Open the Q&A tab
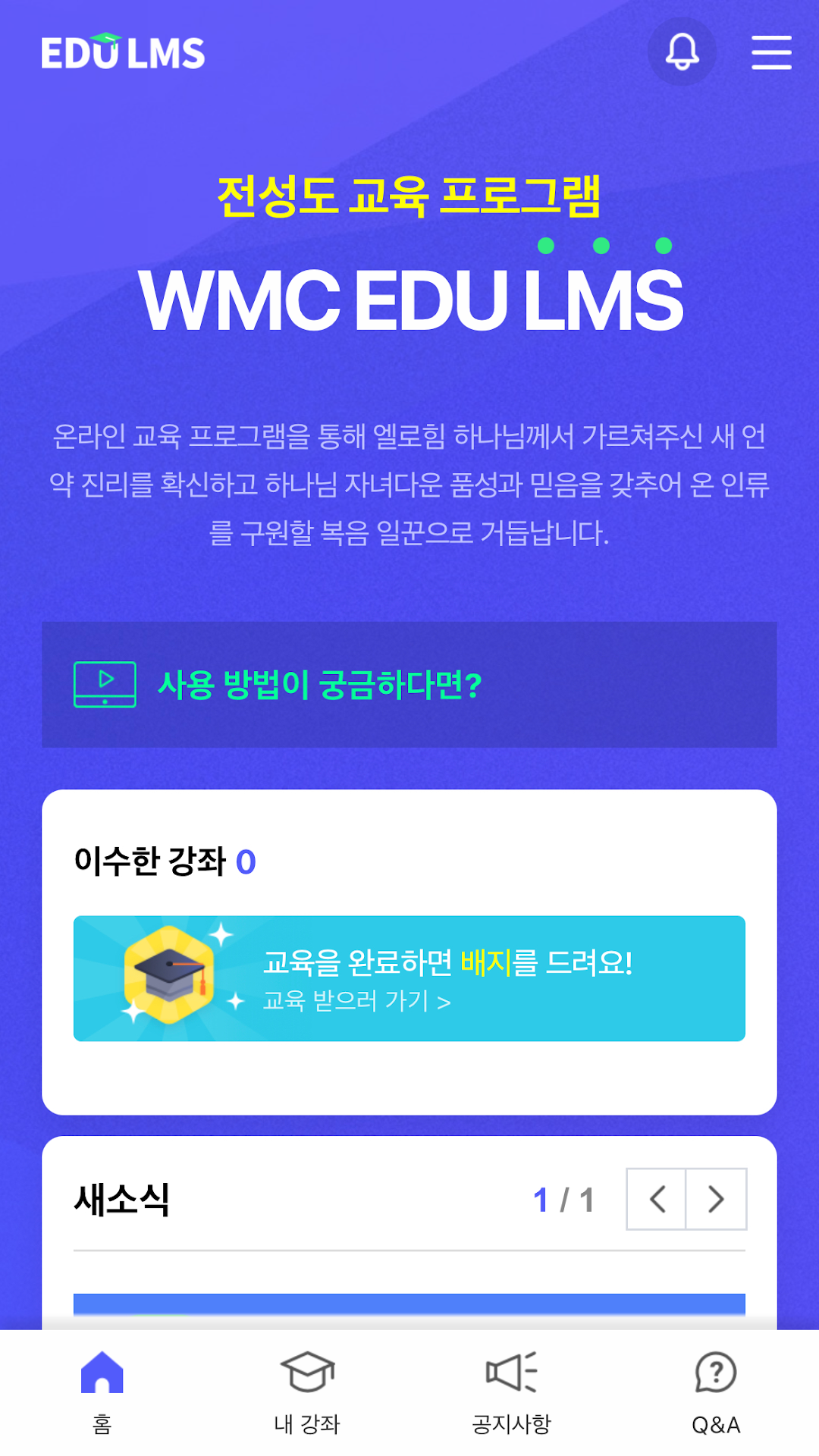The image size is (819, 1456). coord(717,1393)
